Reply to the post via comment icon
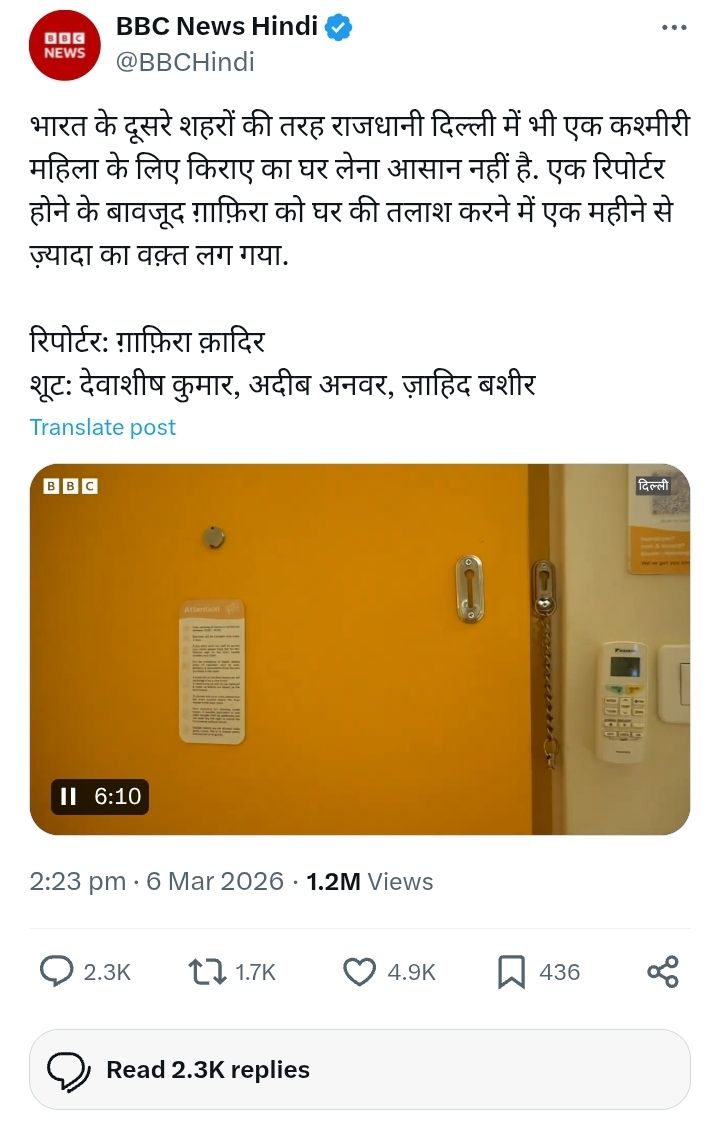The image size is (720, 1125). click(x=58, y=972)
